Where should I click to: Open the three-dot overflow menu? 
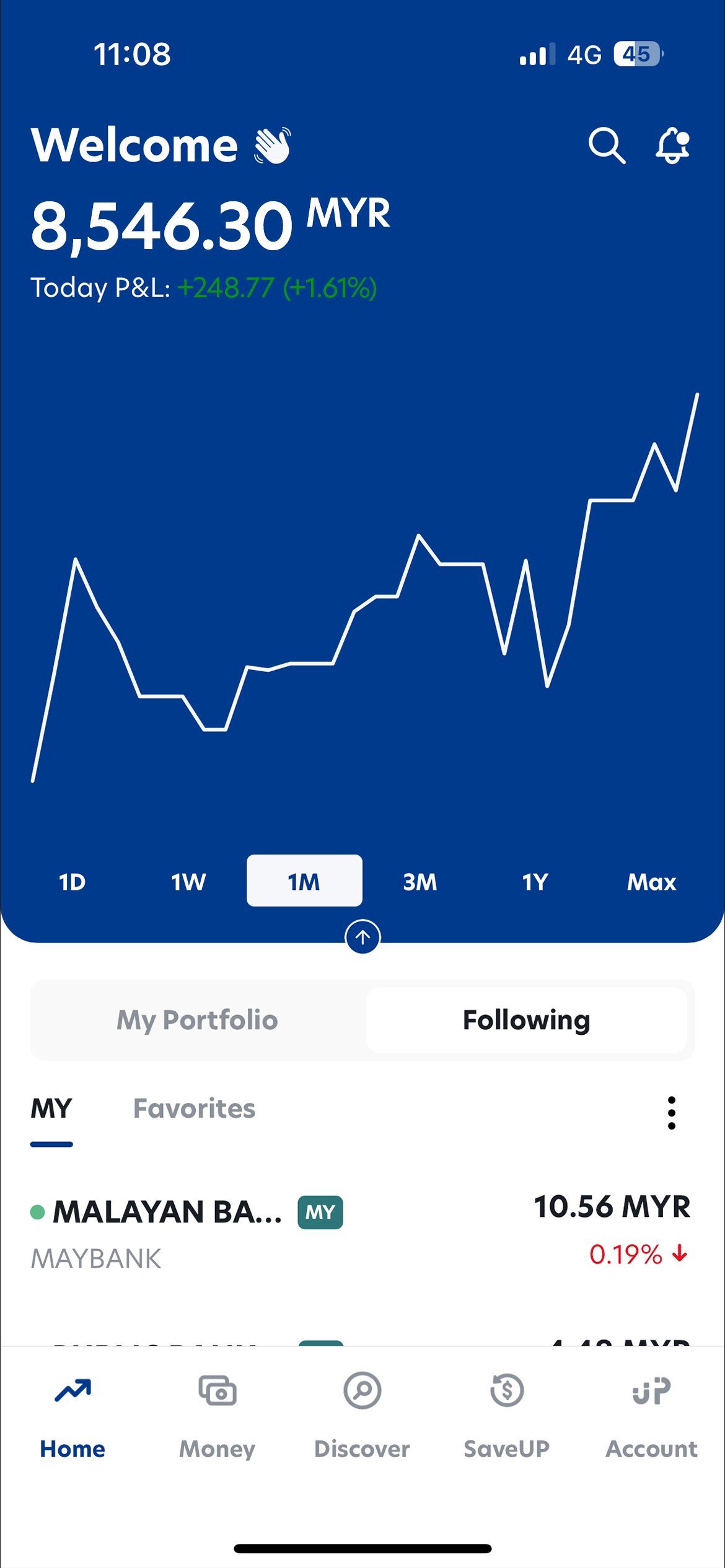pos(671,1113)
